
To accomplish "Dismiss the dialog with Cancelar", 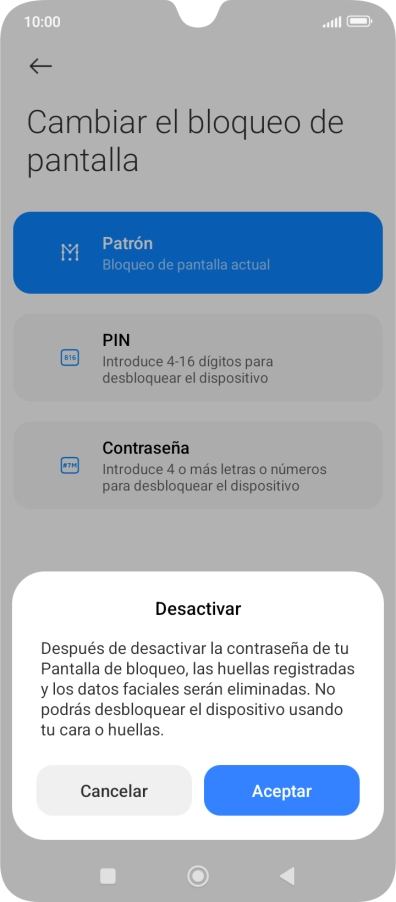I will point(114,790).
